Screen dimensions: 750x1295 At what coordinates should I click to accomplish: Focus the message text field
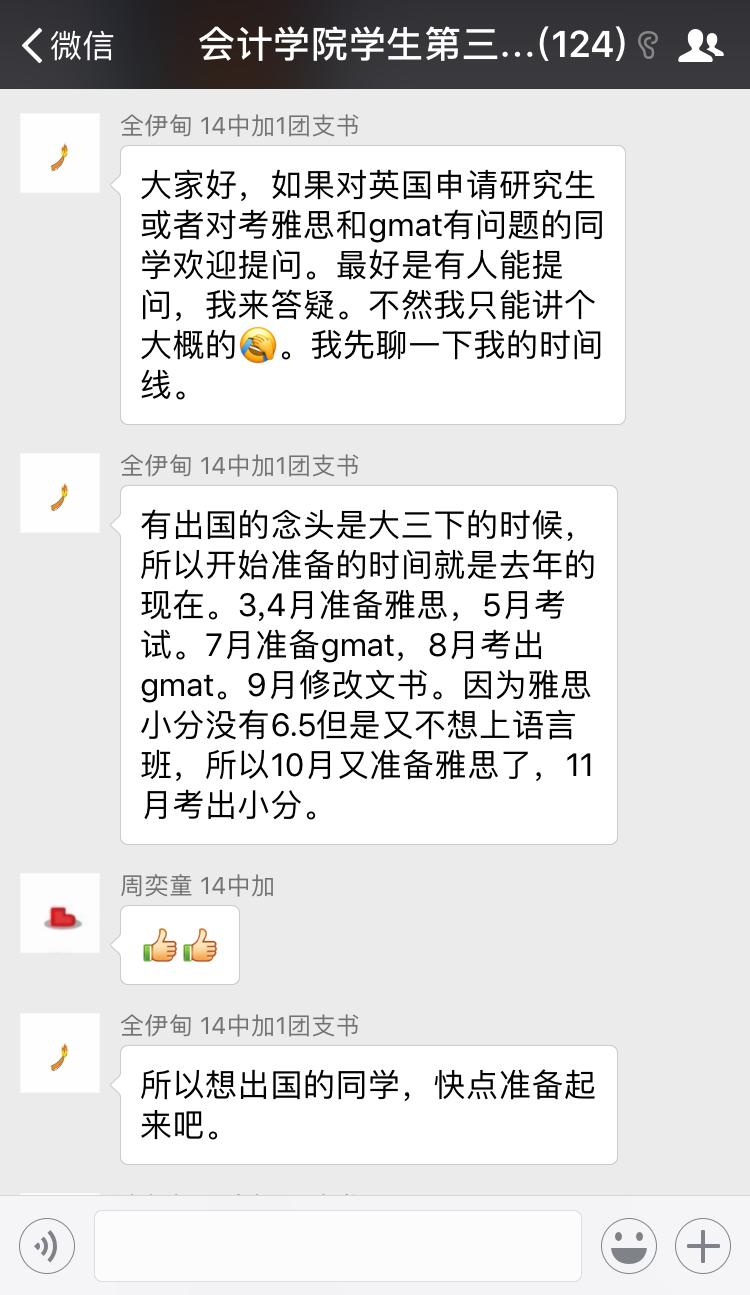(338, 1246)
